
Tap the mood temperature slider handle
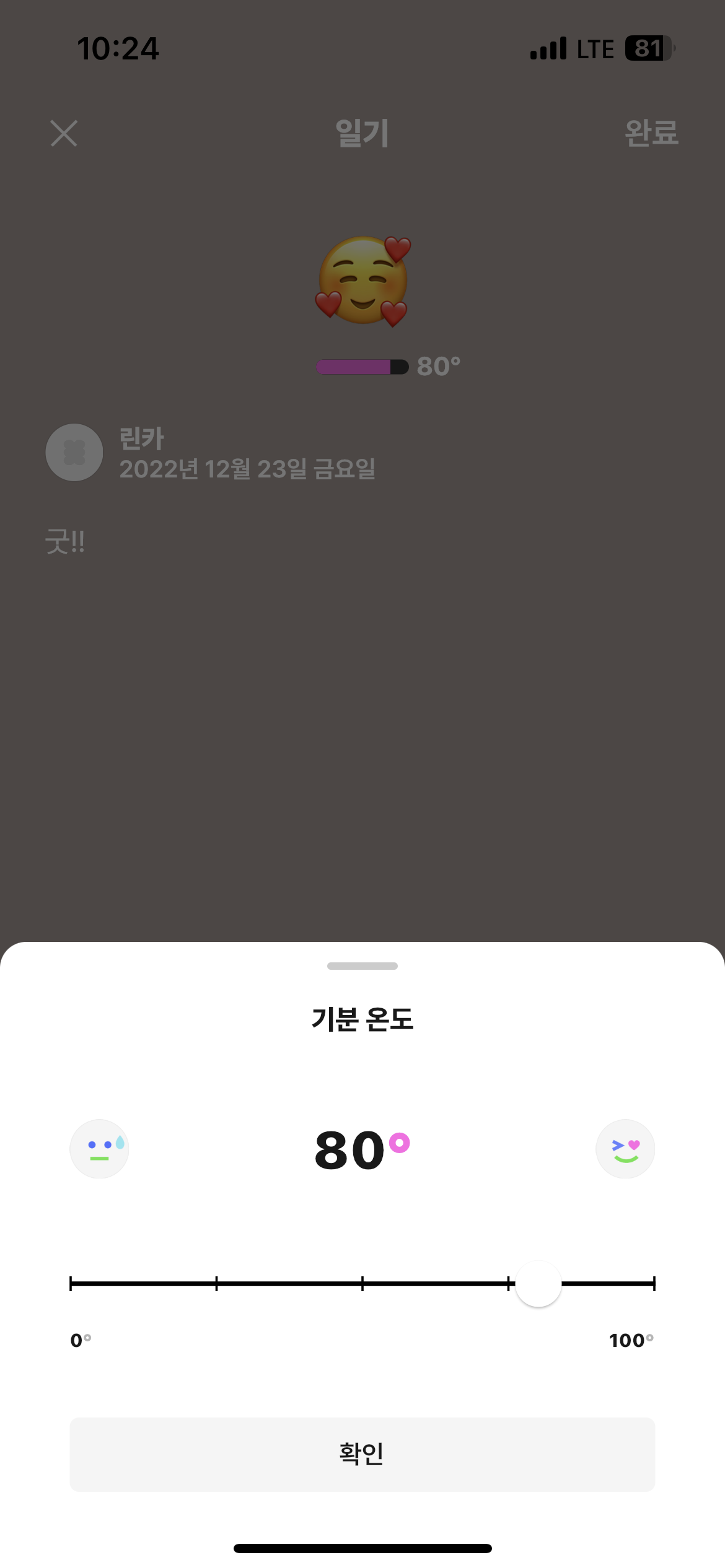point(538,1284)
